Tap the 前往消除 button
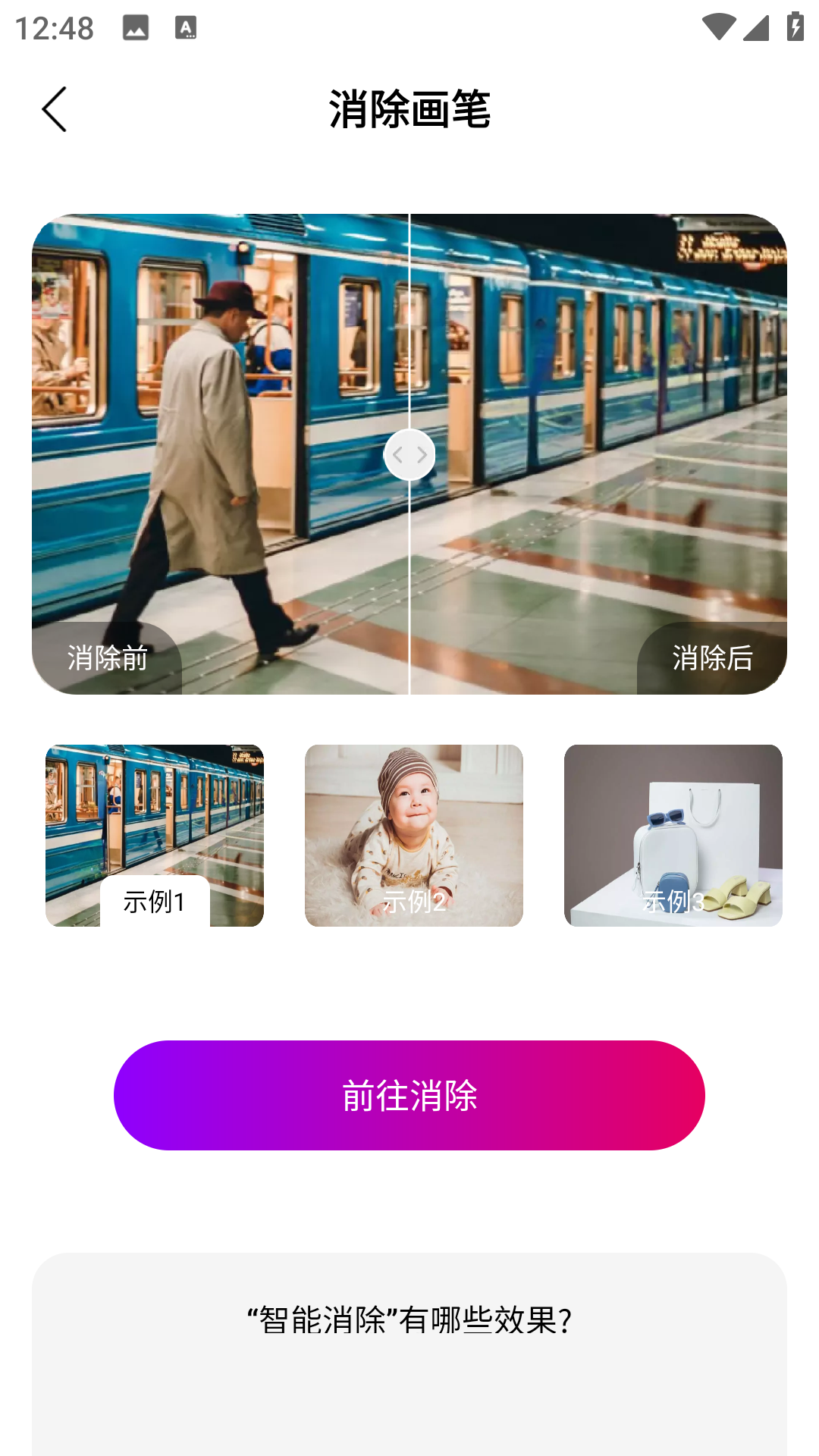 [409, 1095]
